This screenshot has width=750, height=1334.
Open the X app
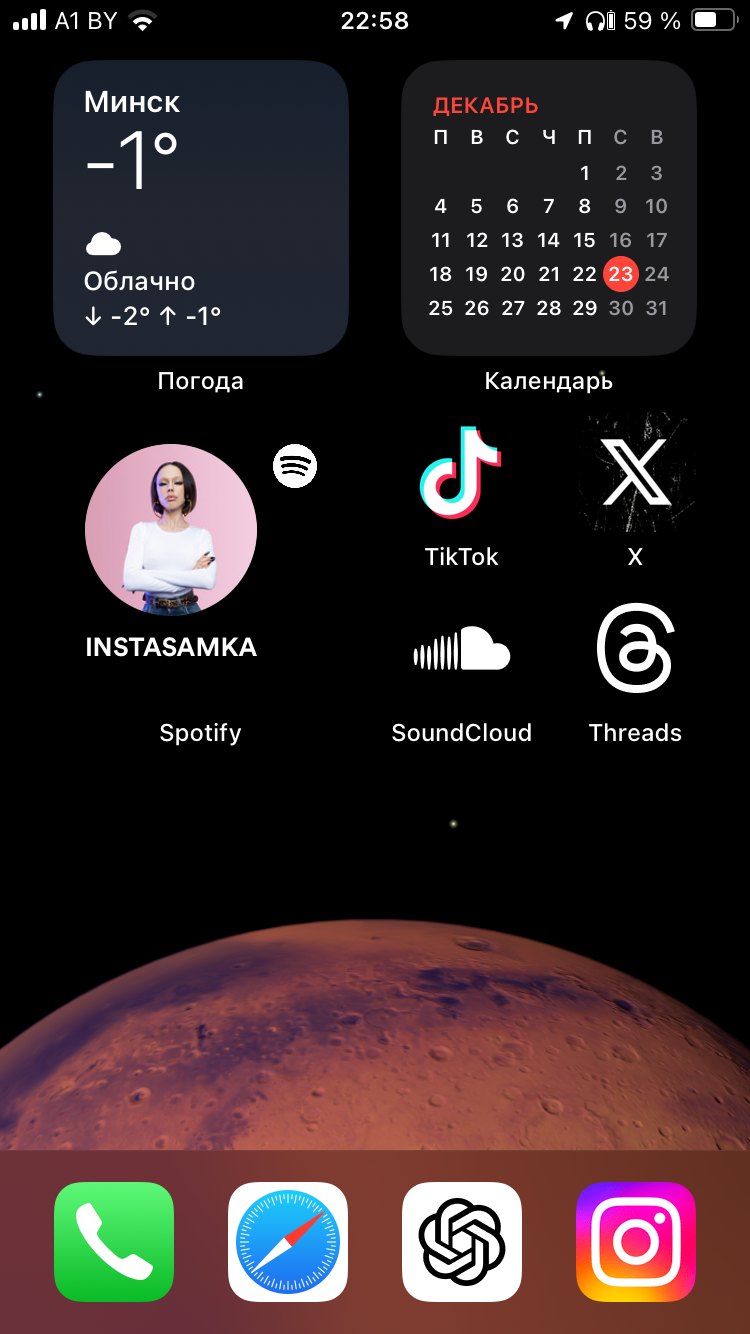[x=635, y=472]
